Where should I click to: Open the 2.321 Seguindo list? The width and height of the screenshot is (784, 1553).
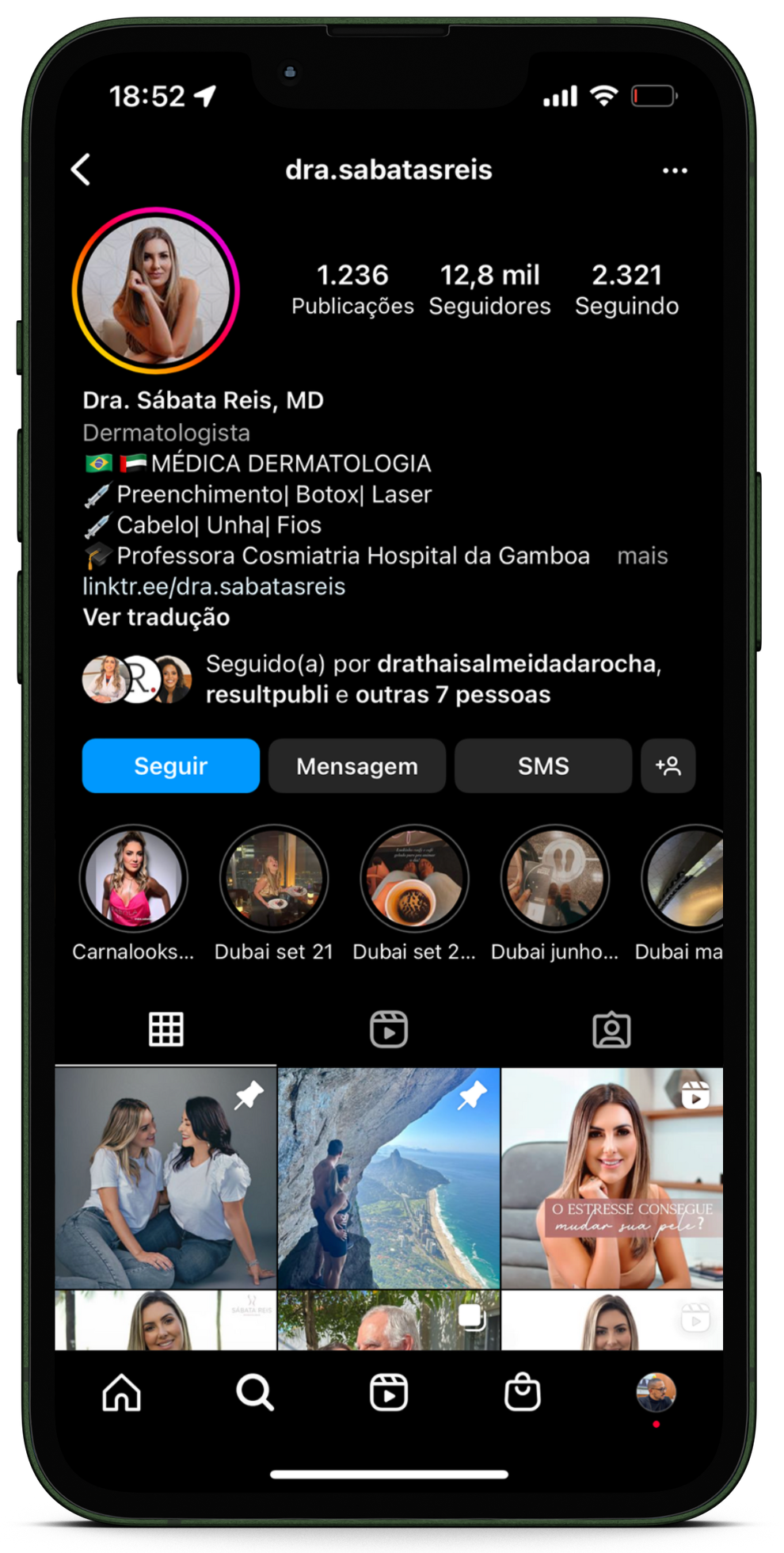[x=626, y=289]
